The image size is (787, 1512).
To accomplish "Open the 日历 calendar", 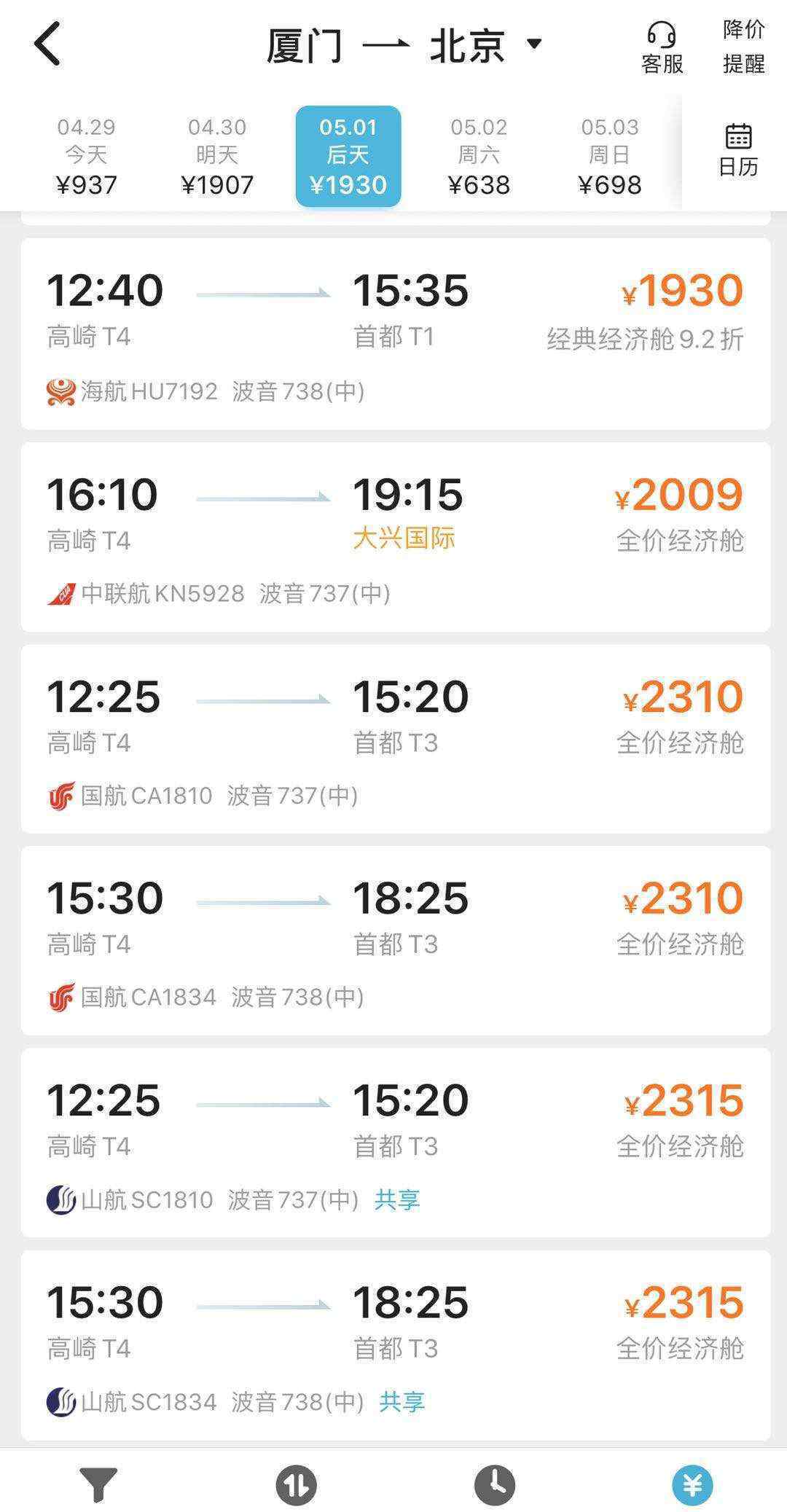I will (737, 151).
